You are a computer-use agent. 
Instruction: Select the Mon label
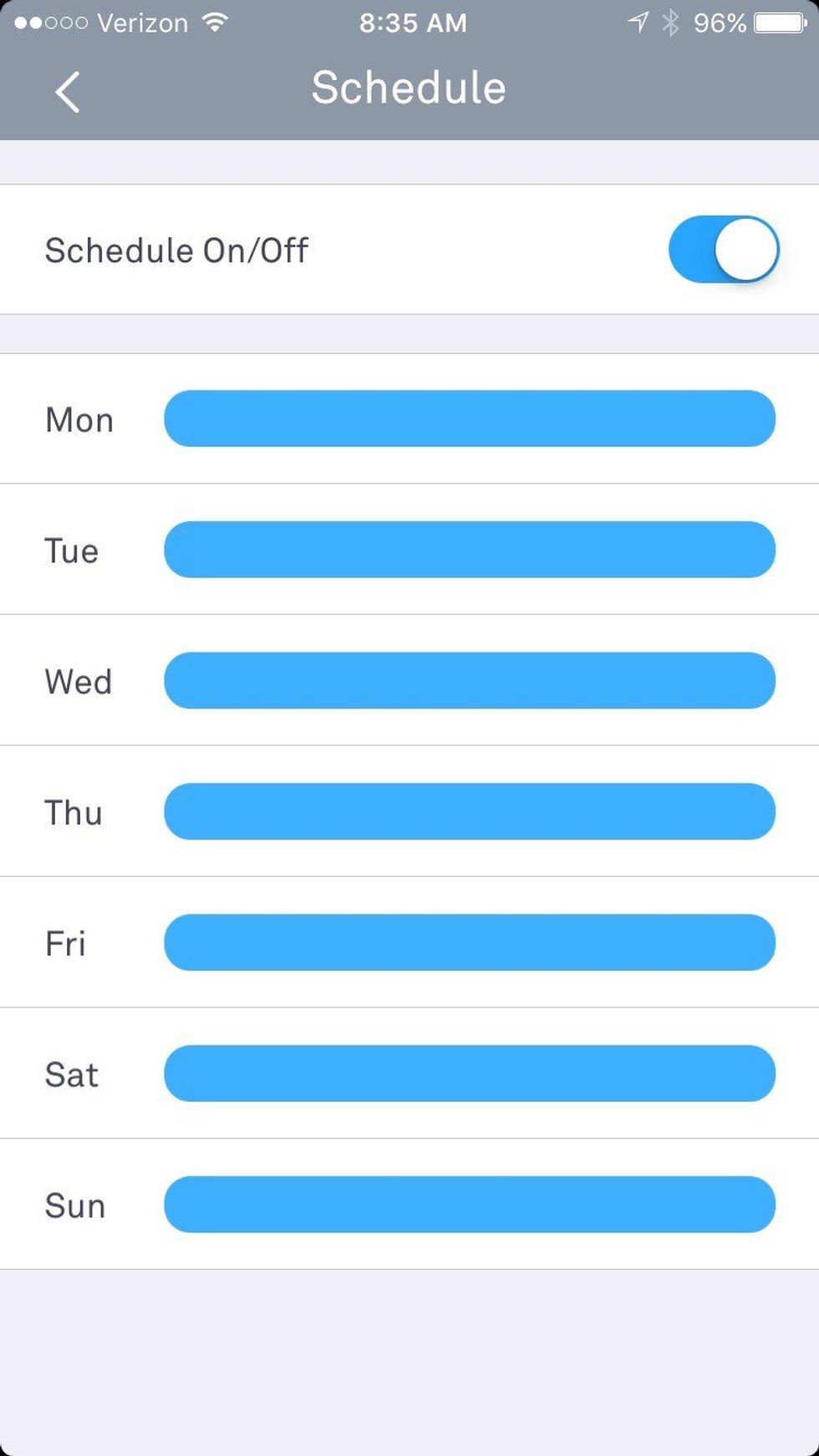click(x=79, y=419)
